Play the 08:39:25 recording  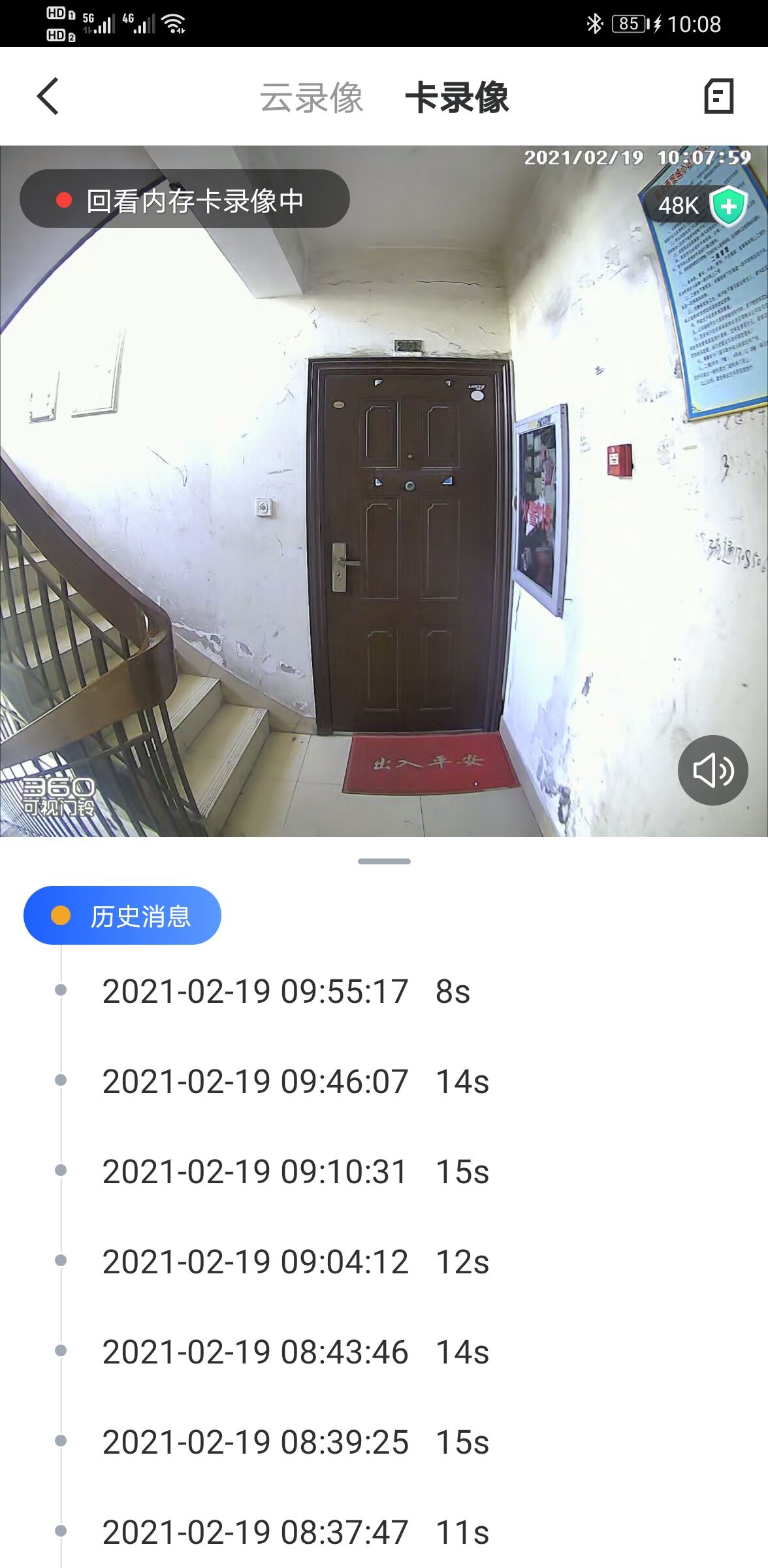pos(295,1442)
